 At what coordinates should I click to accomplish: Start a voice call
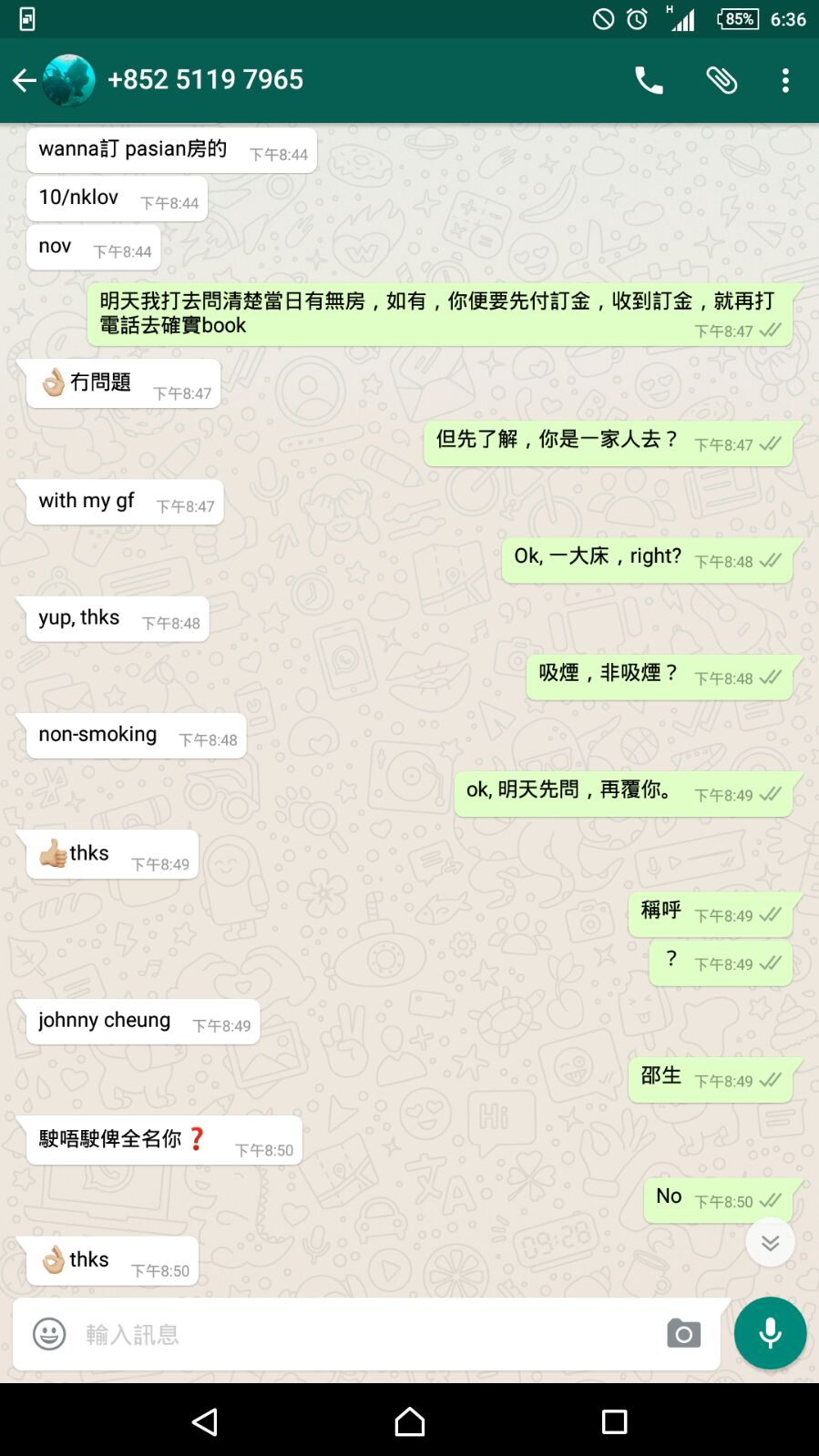pyautogui.click(x=649, y=80)
